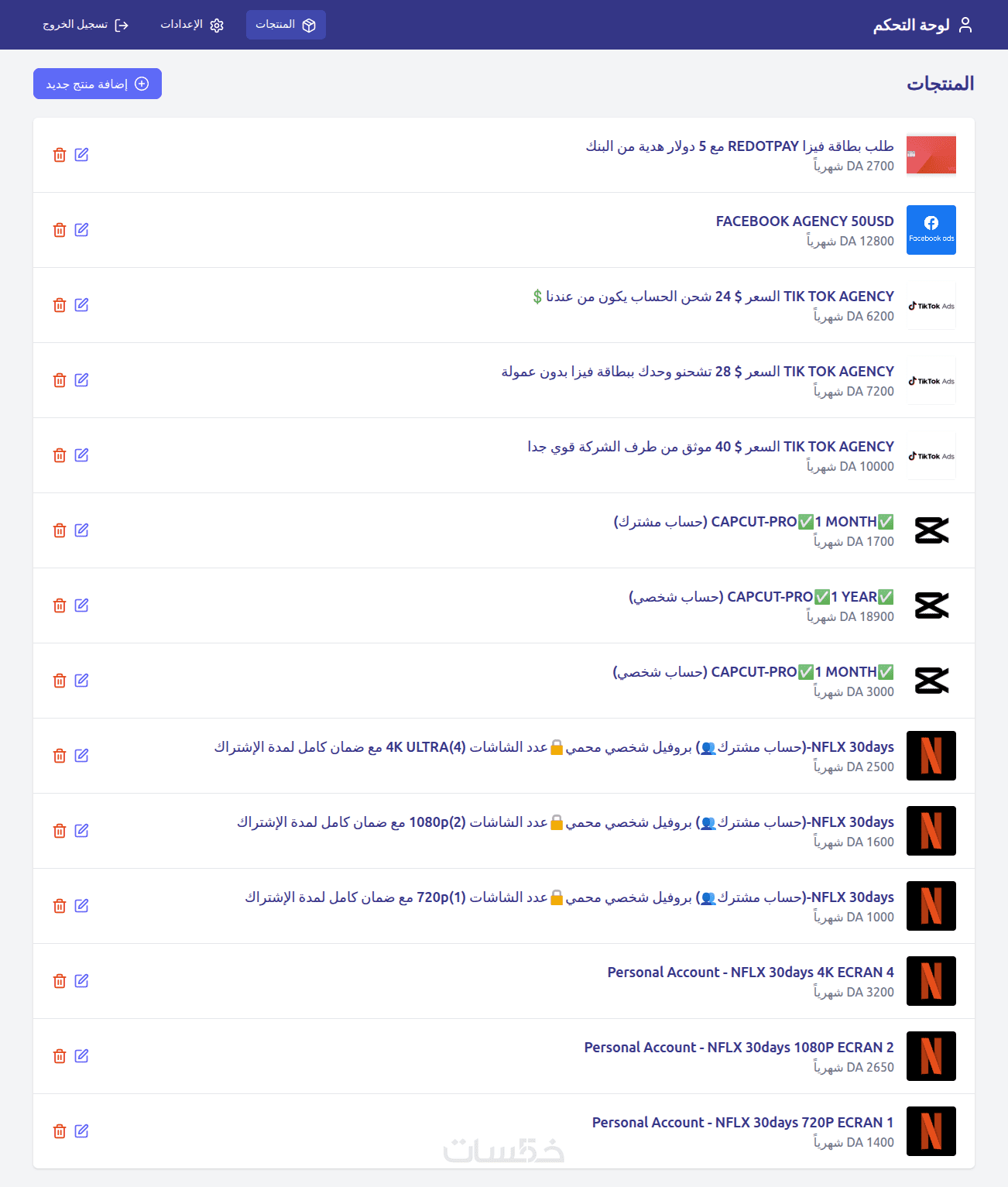Delete the NFLX 30days 1080p shared account
The image size is (1008, 1187).
[x=60, y=831]
